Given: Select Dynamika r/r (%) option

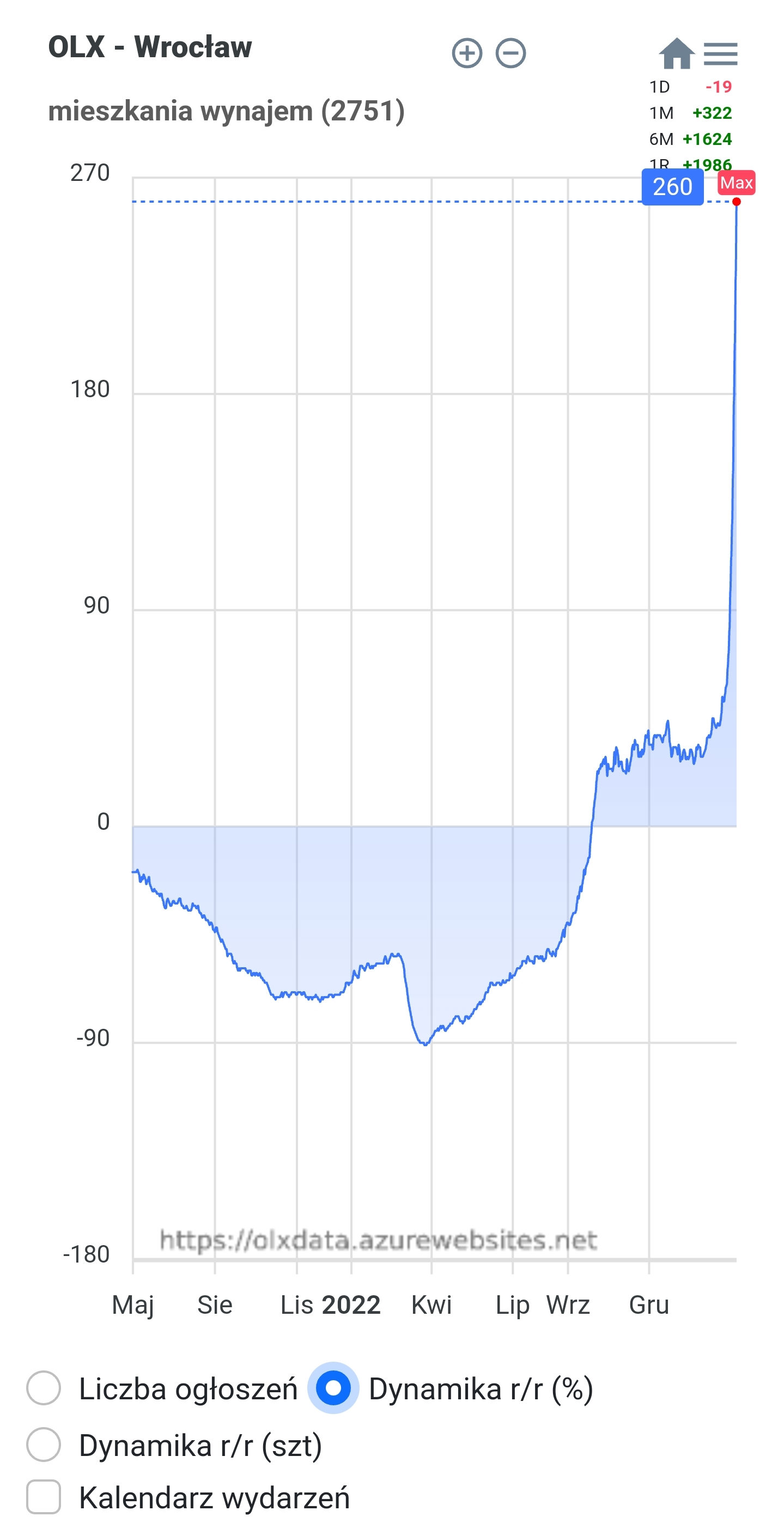Looking at the screenshot, I should coord(333,1388).
